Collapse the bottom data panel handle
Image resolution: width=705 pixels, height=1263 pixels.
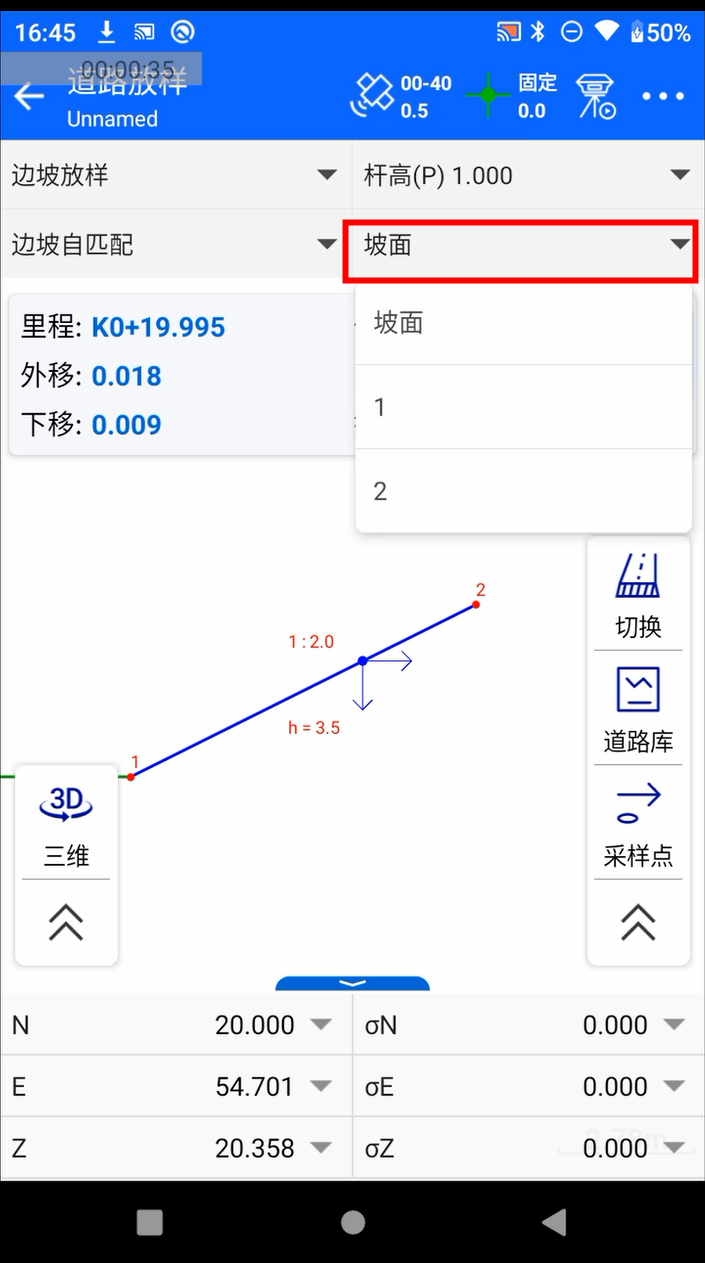pyautogui.click(x=352, y=984)
